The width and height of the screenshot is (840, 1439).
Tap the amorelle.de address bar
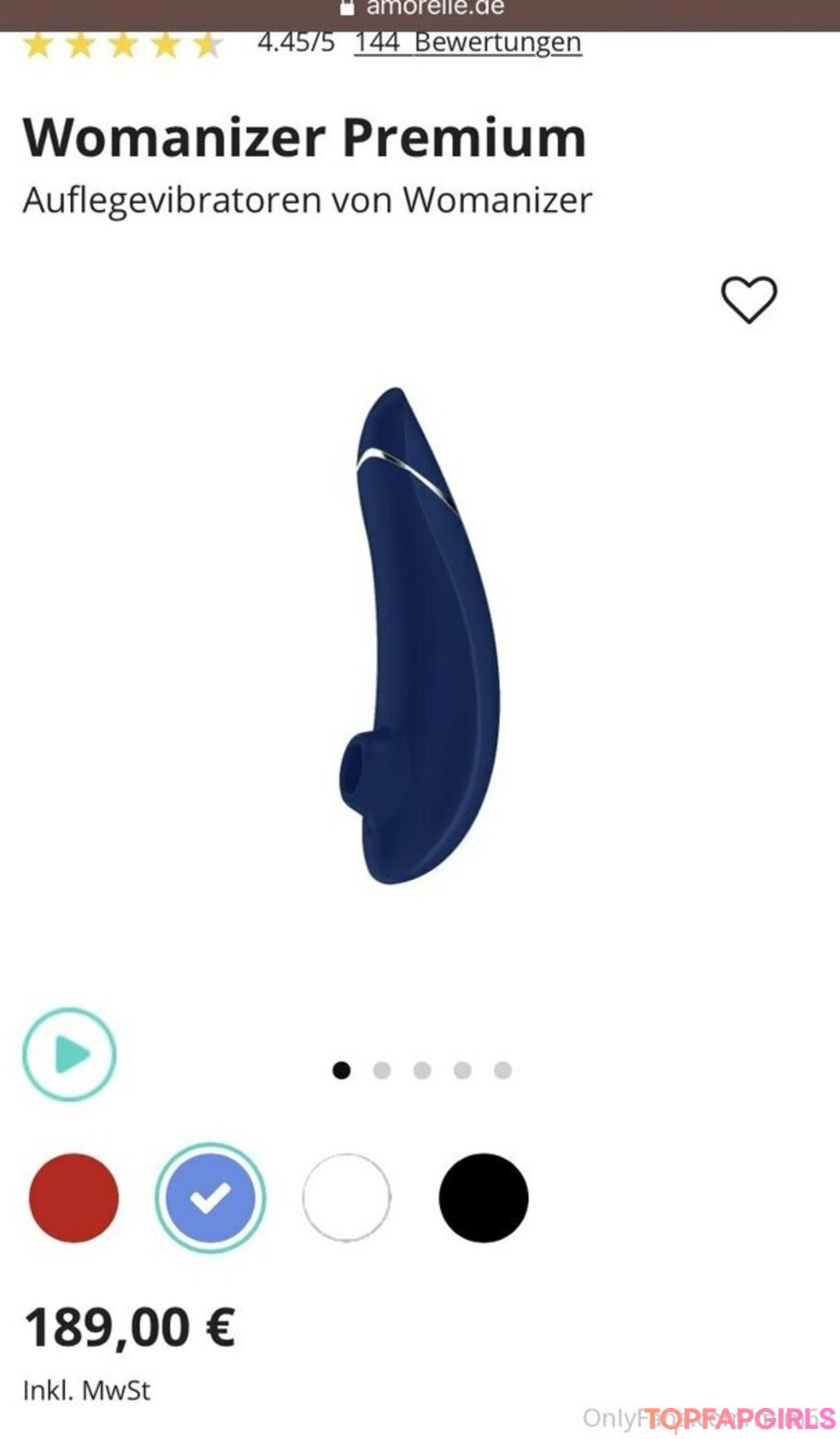pos(424,9)
